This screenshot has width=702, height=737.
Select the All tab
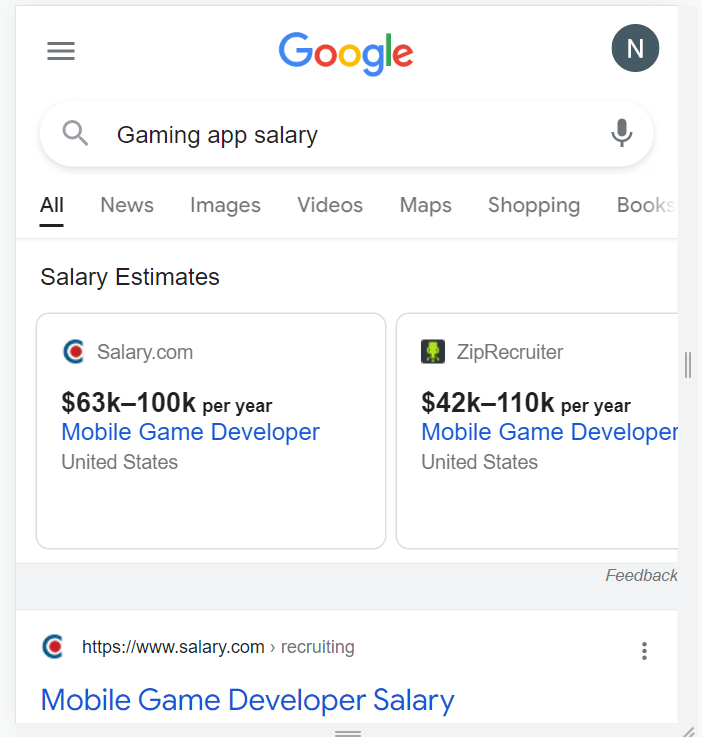[x=52, y=205]
